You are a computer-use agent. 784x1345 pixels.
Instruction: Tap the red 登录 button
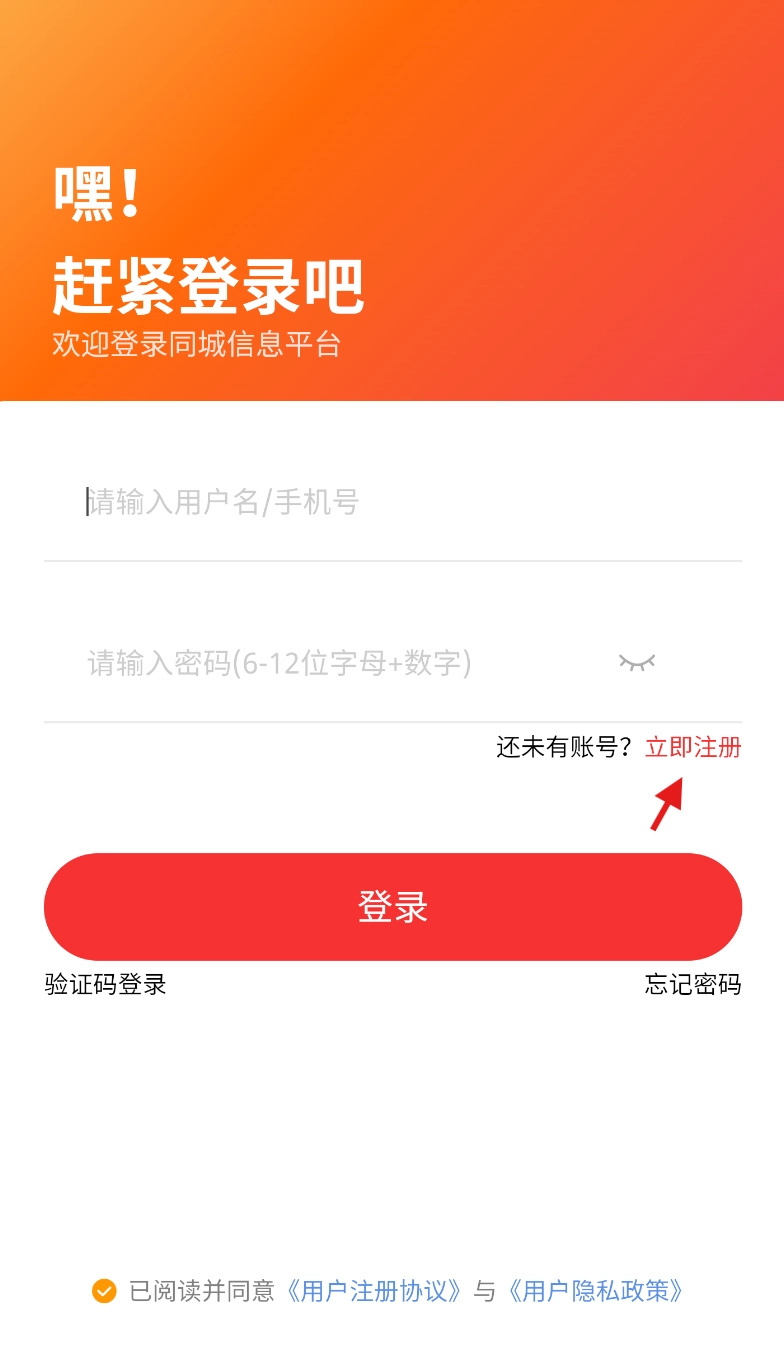393,907
